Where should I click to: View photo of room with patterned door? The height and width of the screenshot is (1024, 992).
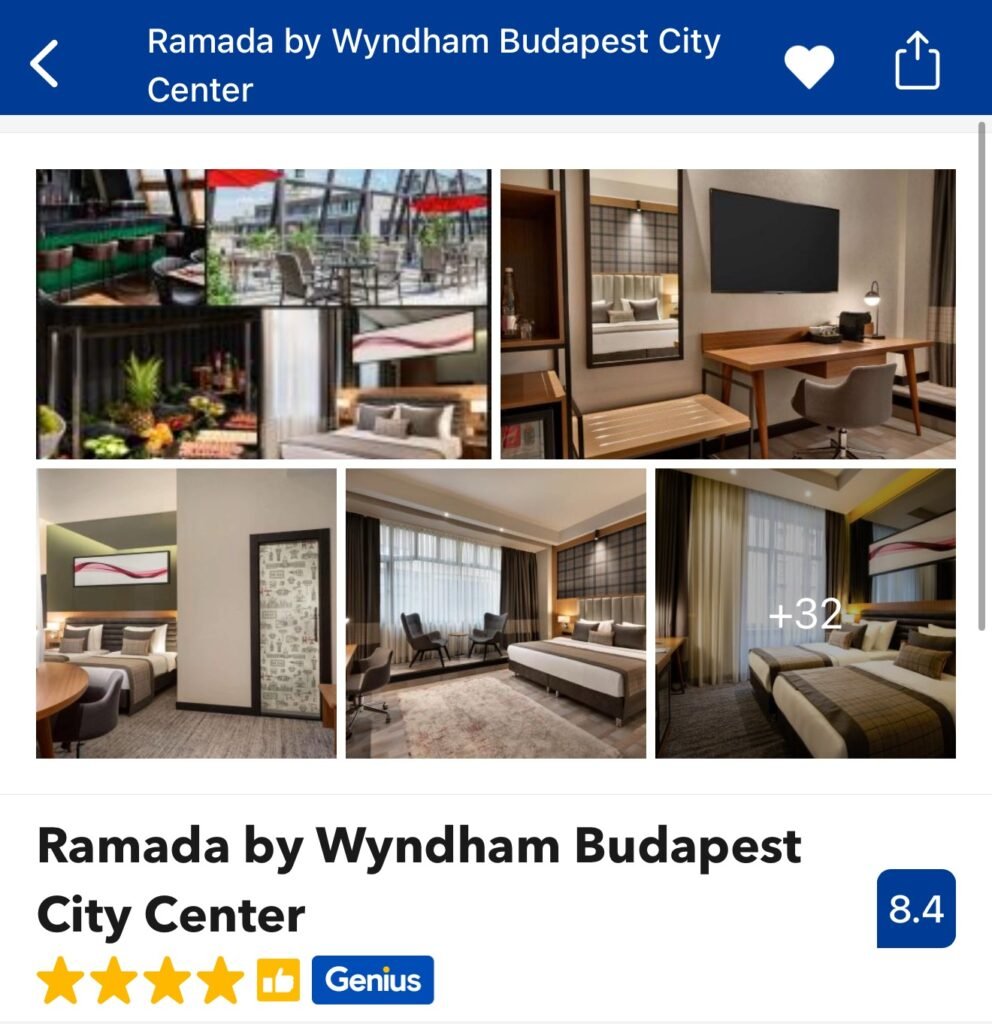click(x=186, y=613)
